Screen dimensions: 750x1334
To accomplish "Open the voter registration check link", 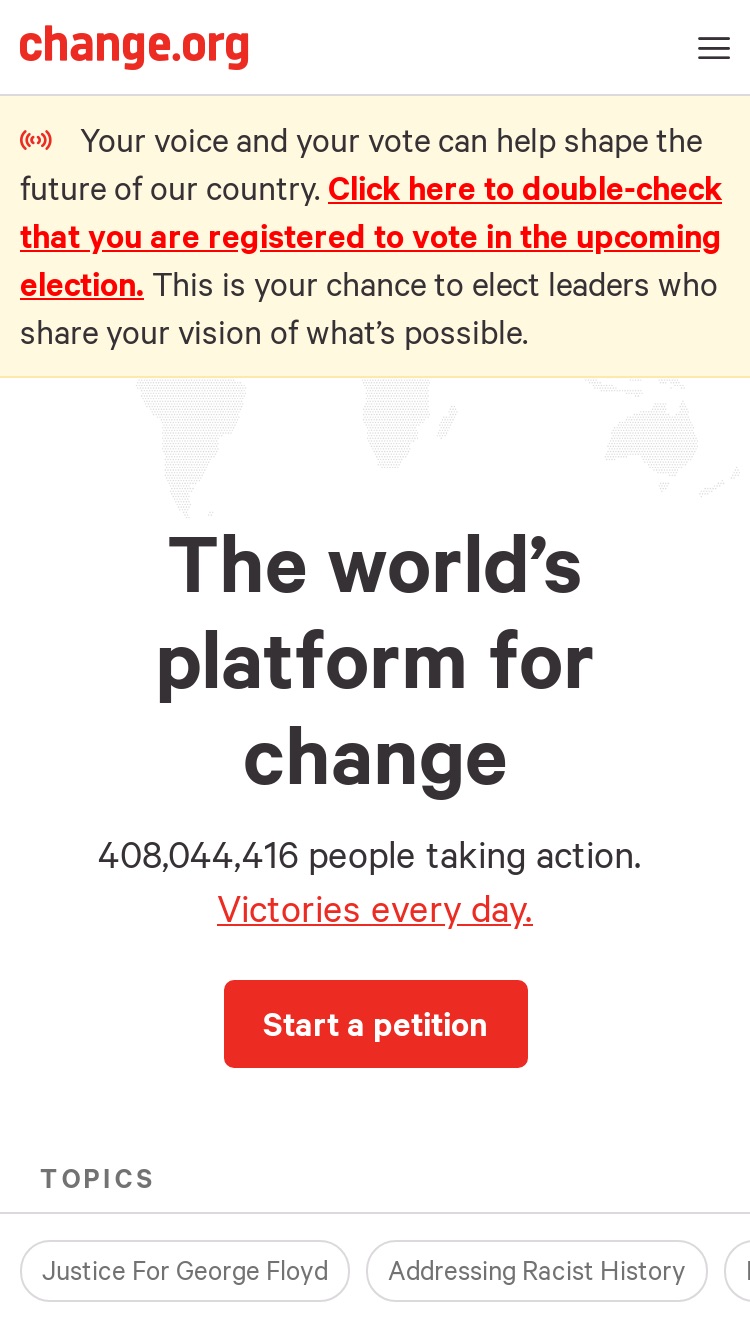I will 371,237.
